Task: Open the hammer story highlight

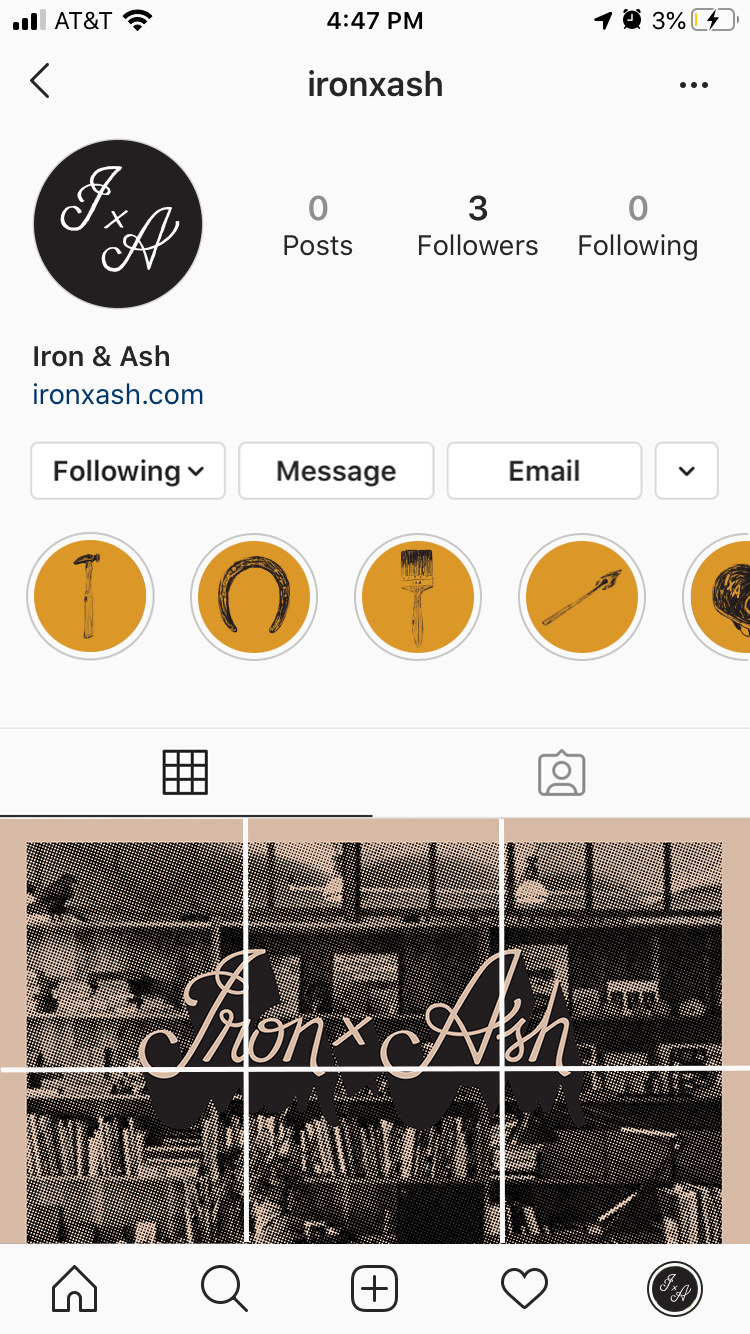Action: coord(90,597)
